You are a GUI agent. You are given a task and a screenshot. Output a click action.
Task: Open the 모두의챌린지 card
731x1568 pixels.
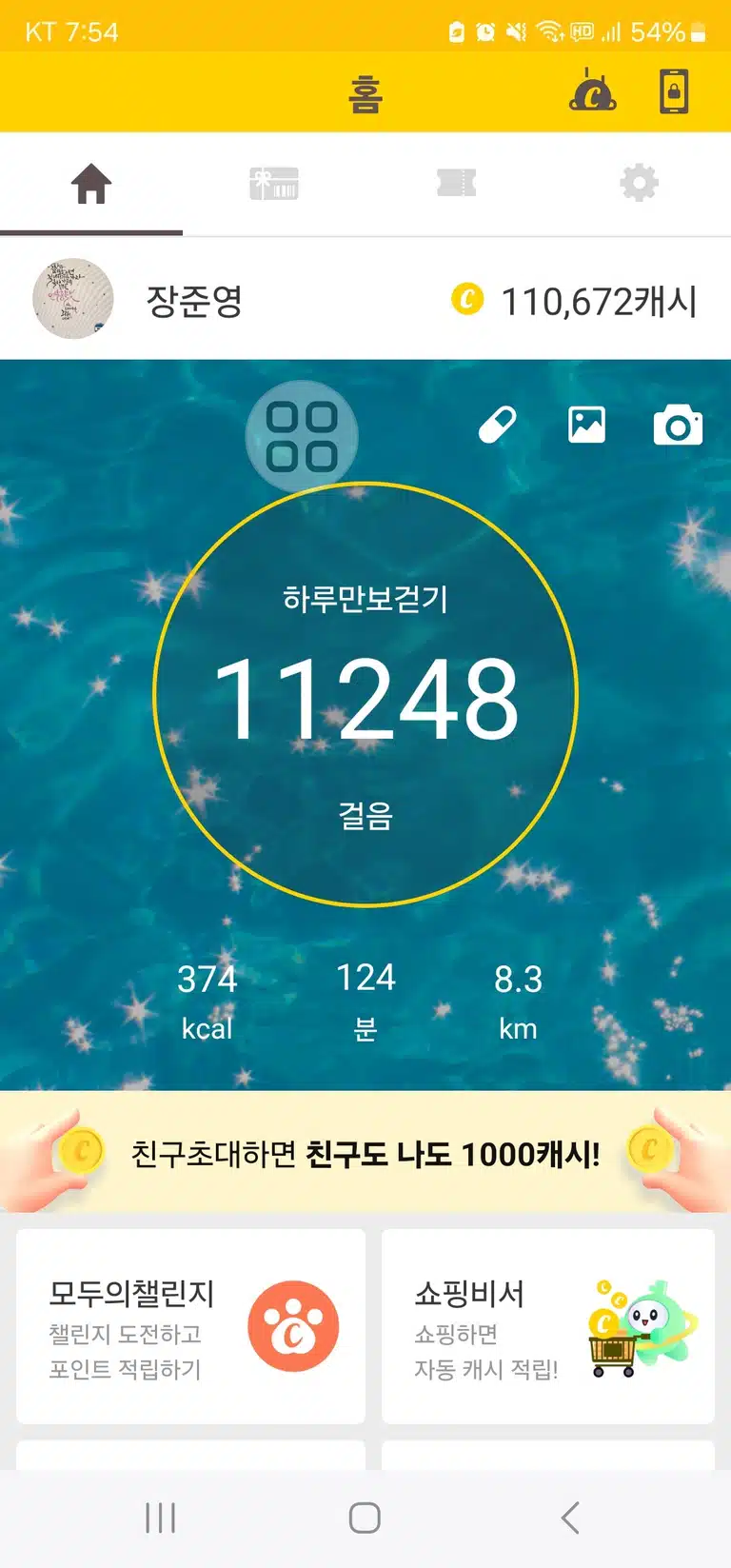[190, 1326]
